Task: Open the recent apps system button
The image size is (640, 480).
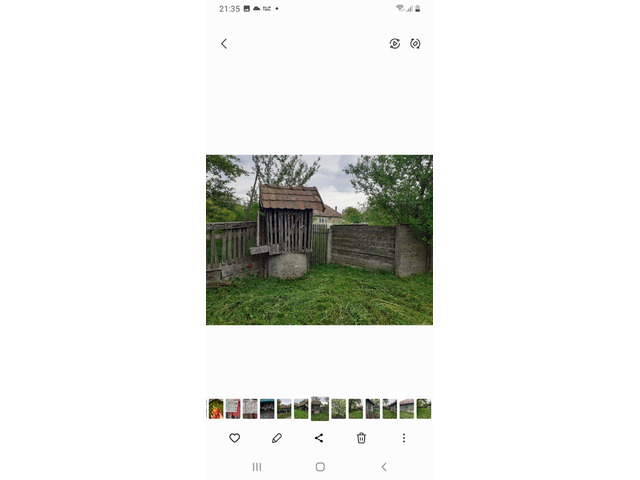Action: 257,467
